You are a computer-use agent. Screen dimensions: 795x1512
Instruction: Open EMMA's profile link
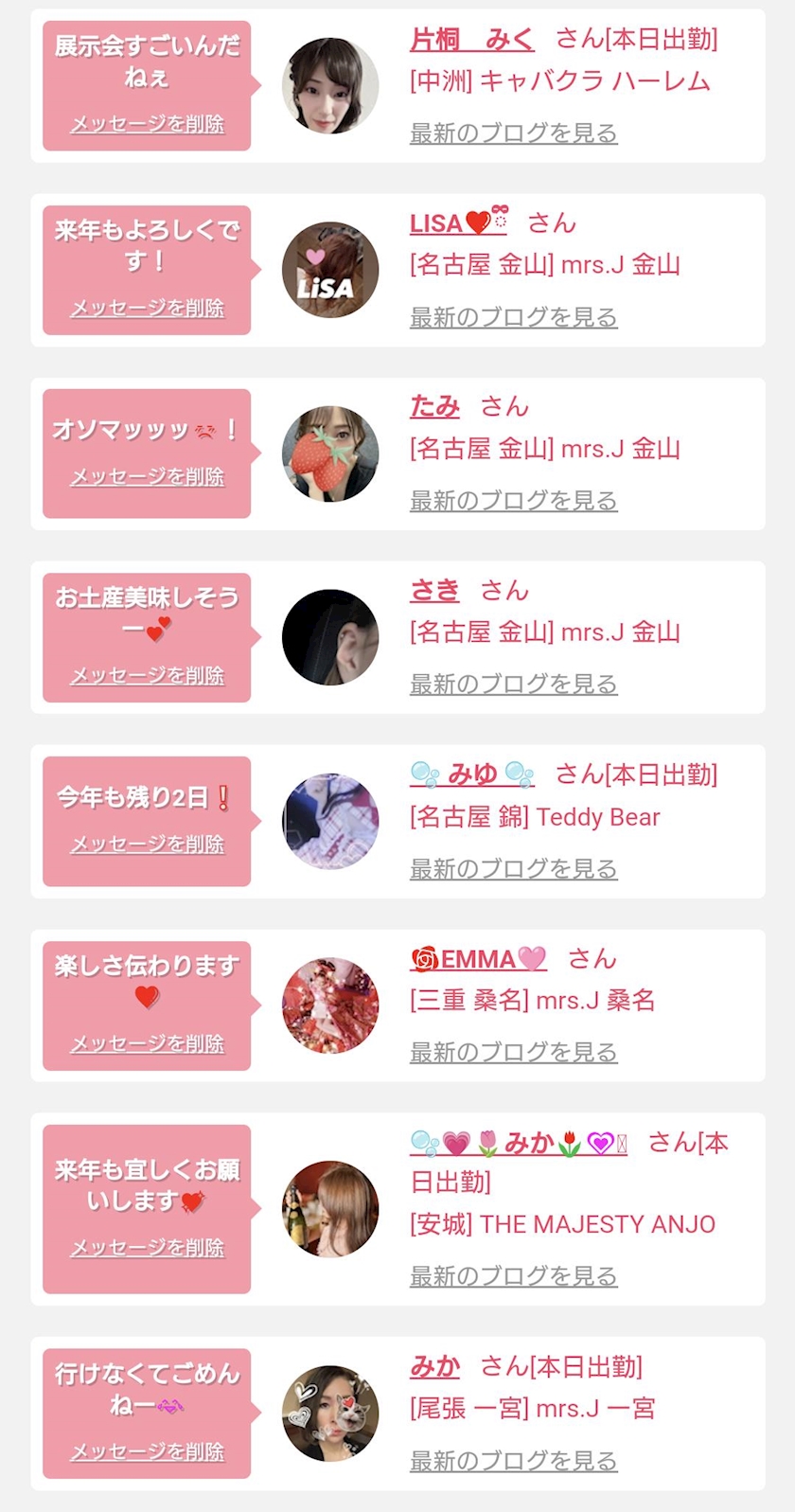(478, 959)
